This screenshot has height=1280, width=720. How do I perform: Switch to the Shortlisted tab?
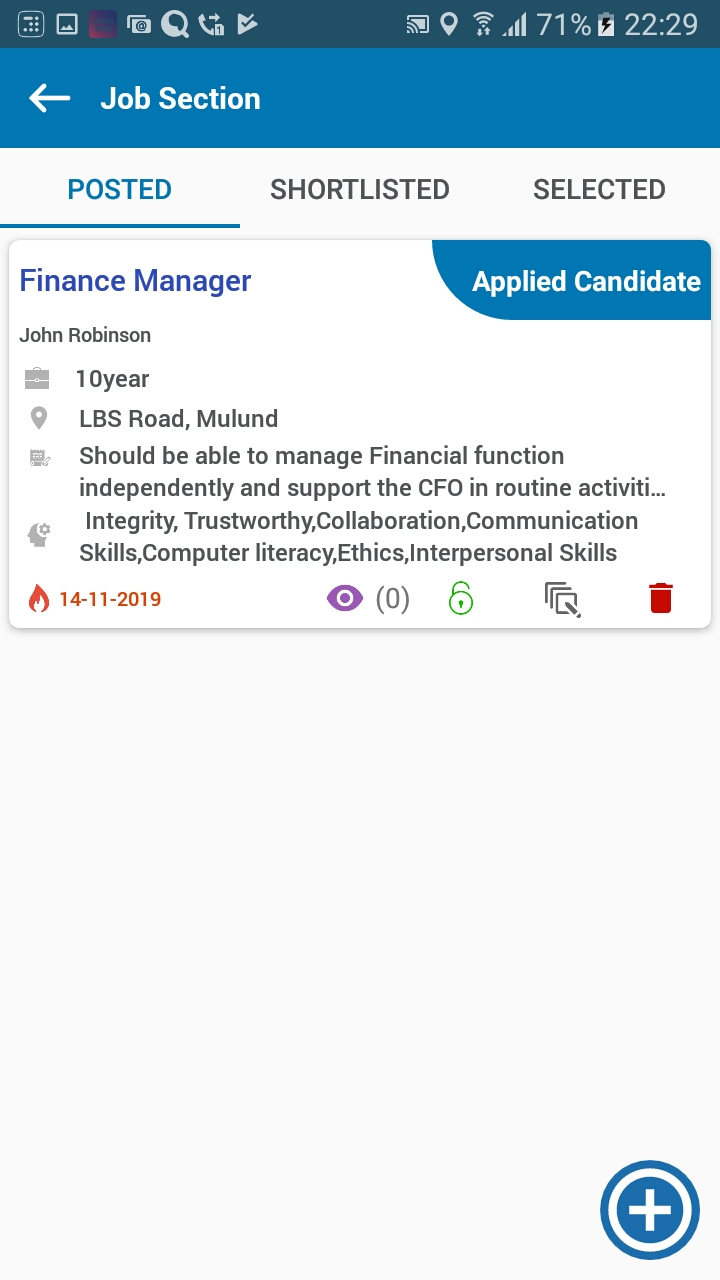click(360, 189)
